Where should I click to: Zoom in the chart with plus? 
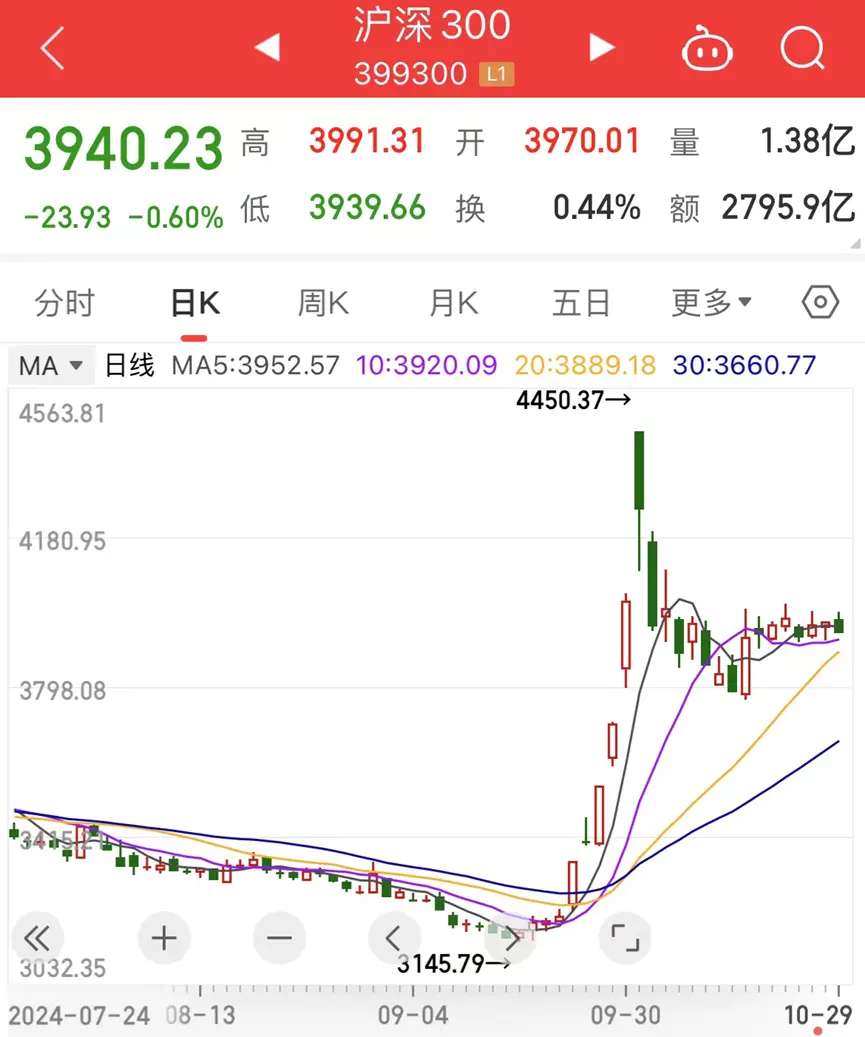coord(163,938)
